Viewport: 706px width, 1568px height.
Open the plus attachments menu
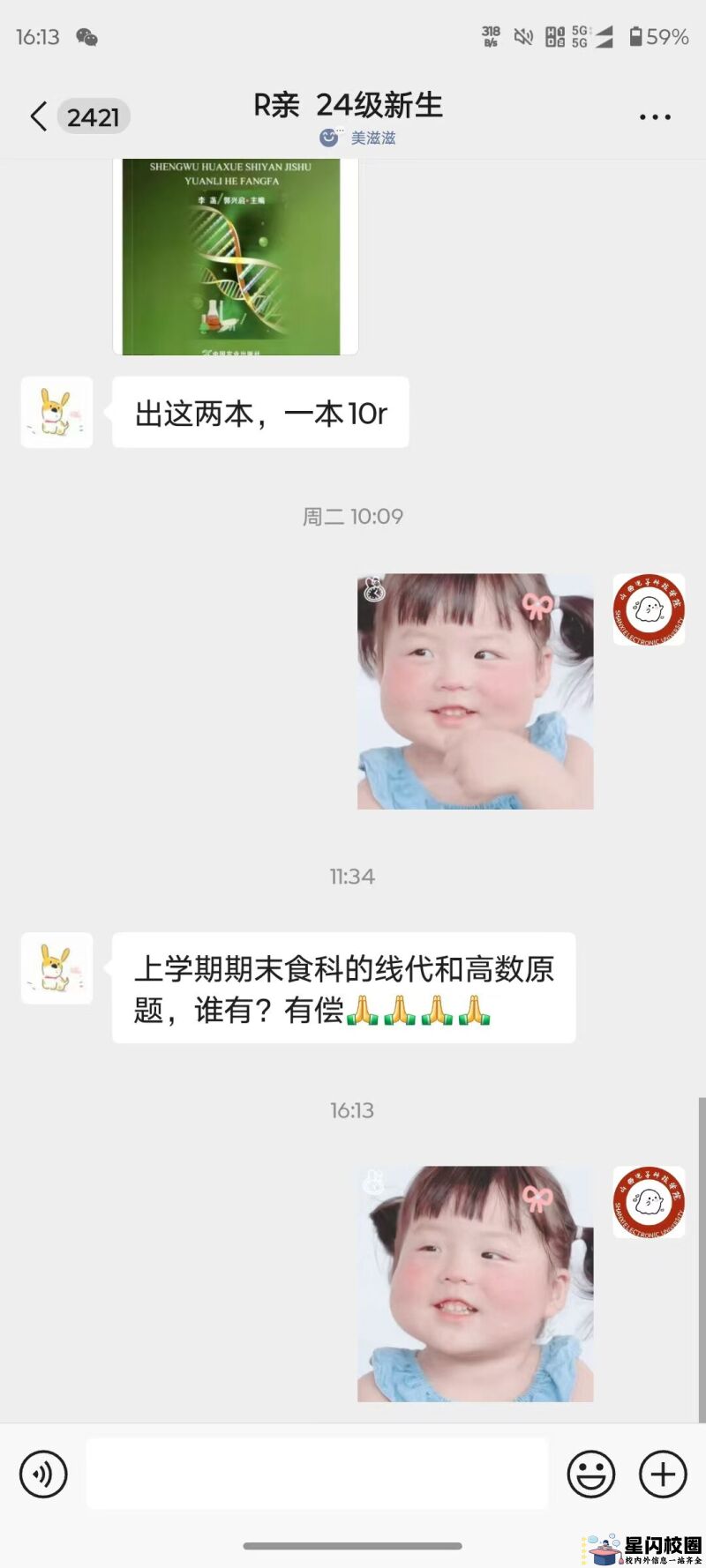[663, 1474]
